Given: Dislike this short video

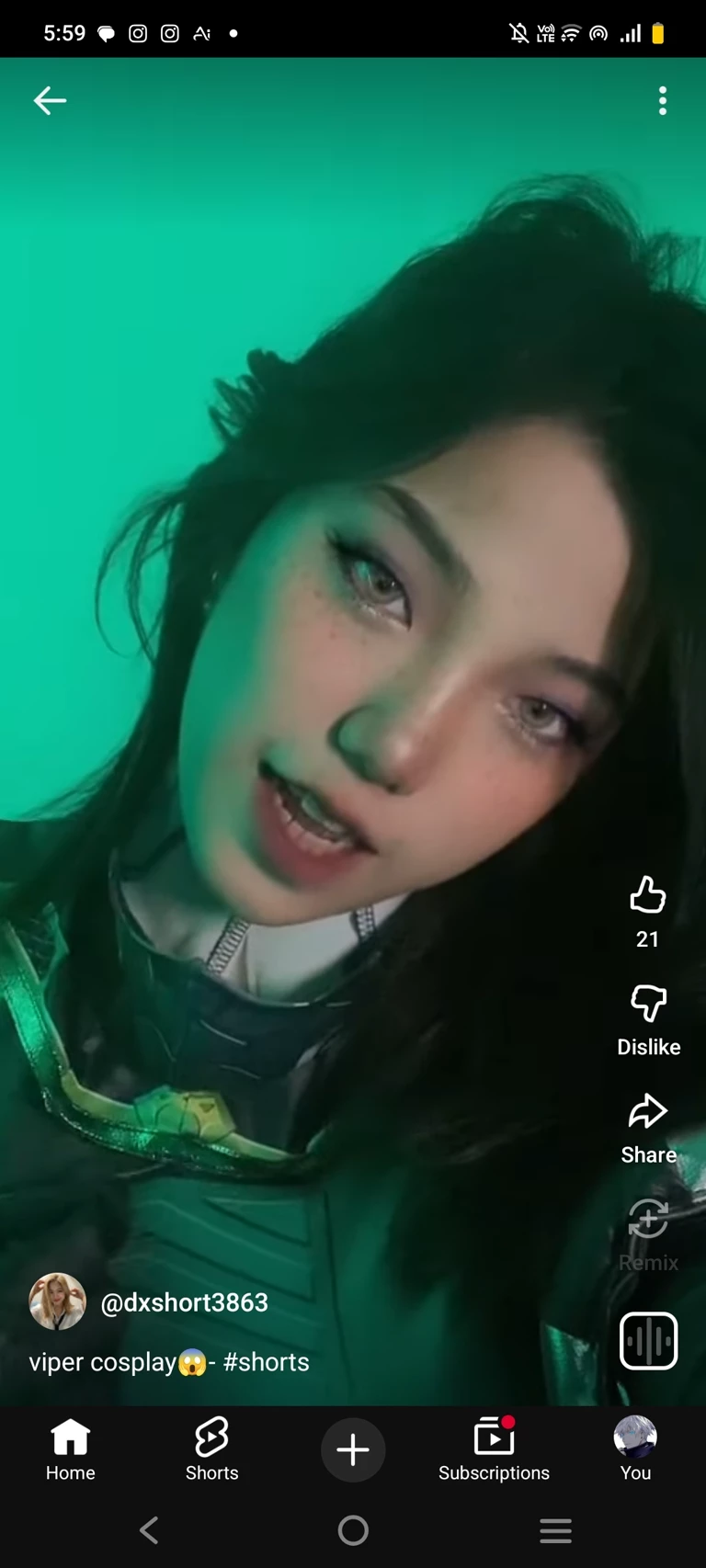Looking at the screenshot, I should click(x=648, y=1004).
